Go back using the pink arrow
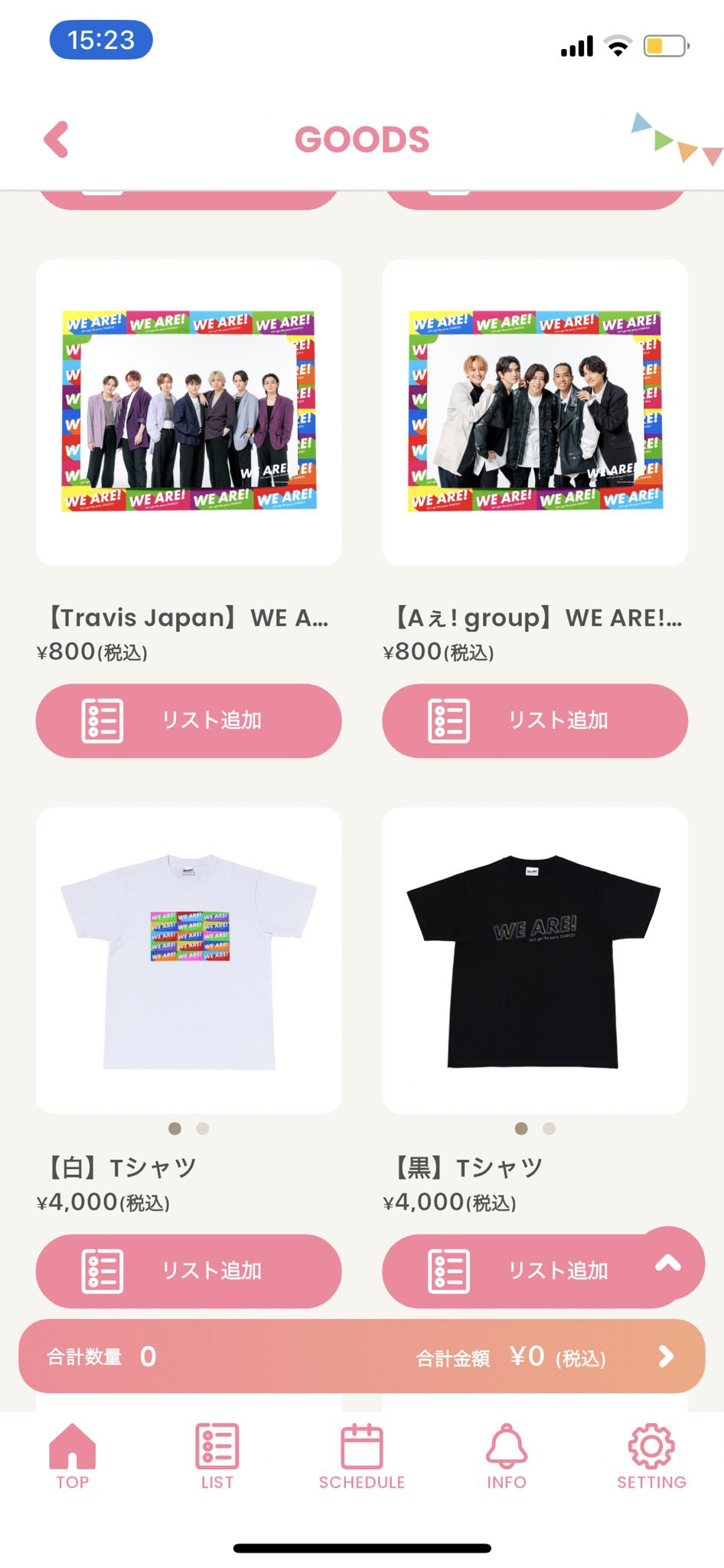This screenshot has width=724, height=1568. coord(57,139)
